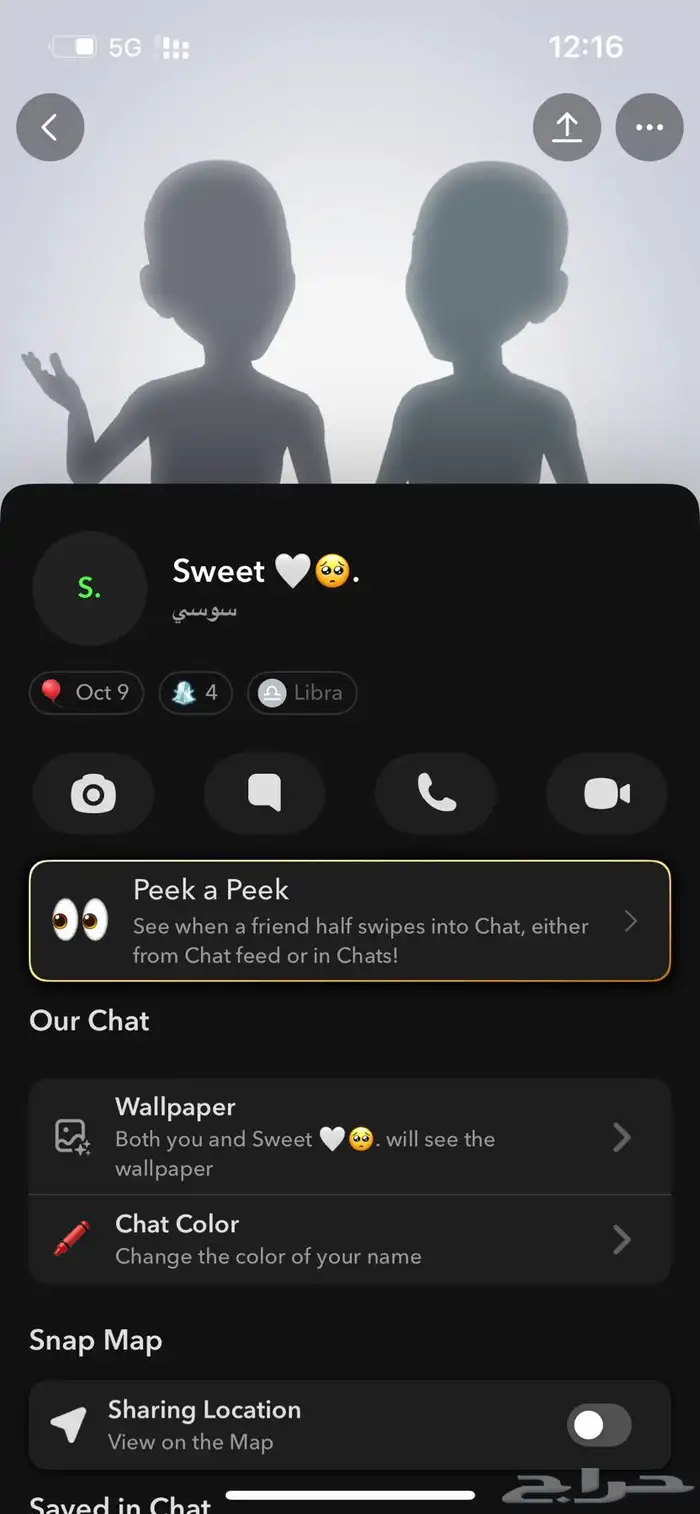Open the three-dot overflow menu
The height and width of the screenshot is (1514, 700).
tap(649, 127)
